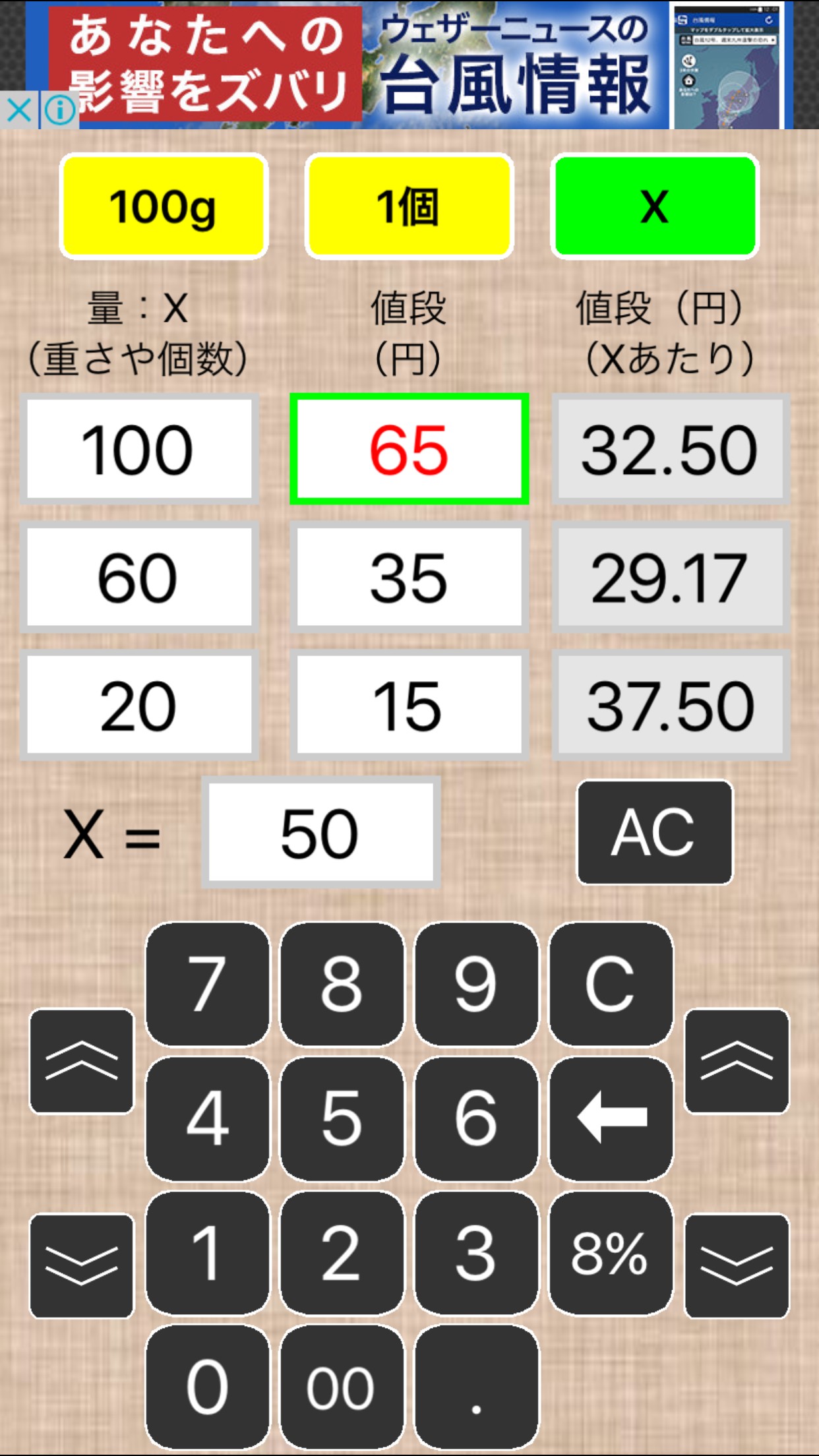This screenshot has width=819, height=1456.
Task: Edit the quantity field showing 100
Action: coord(138,450)
